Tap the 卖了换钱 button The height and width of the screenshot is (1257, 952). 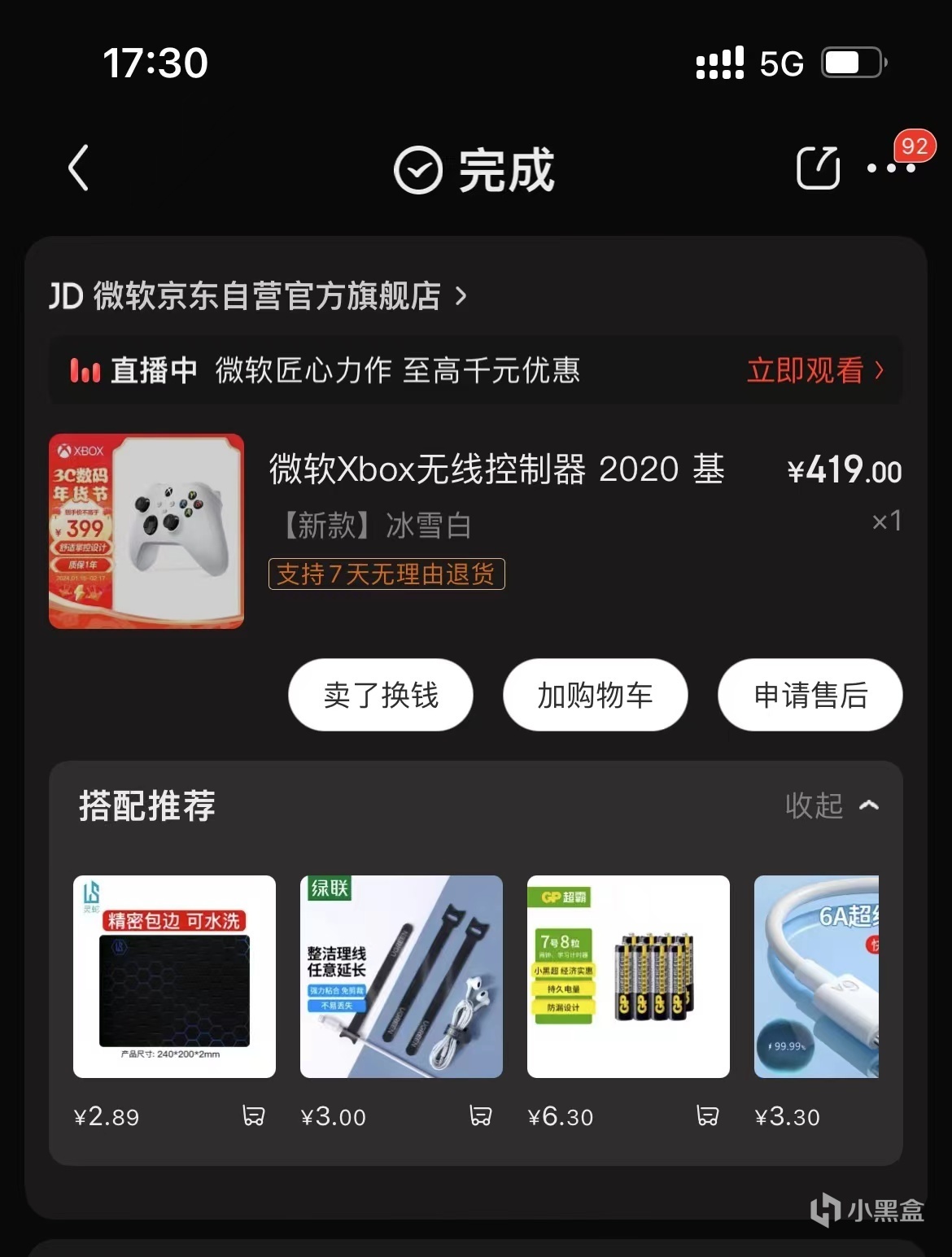(380, 695)
